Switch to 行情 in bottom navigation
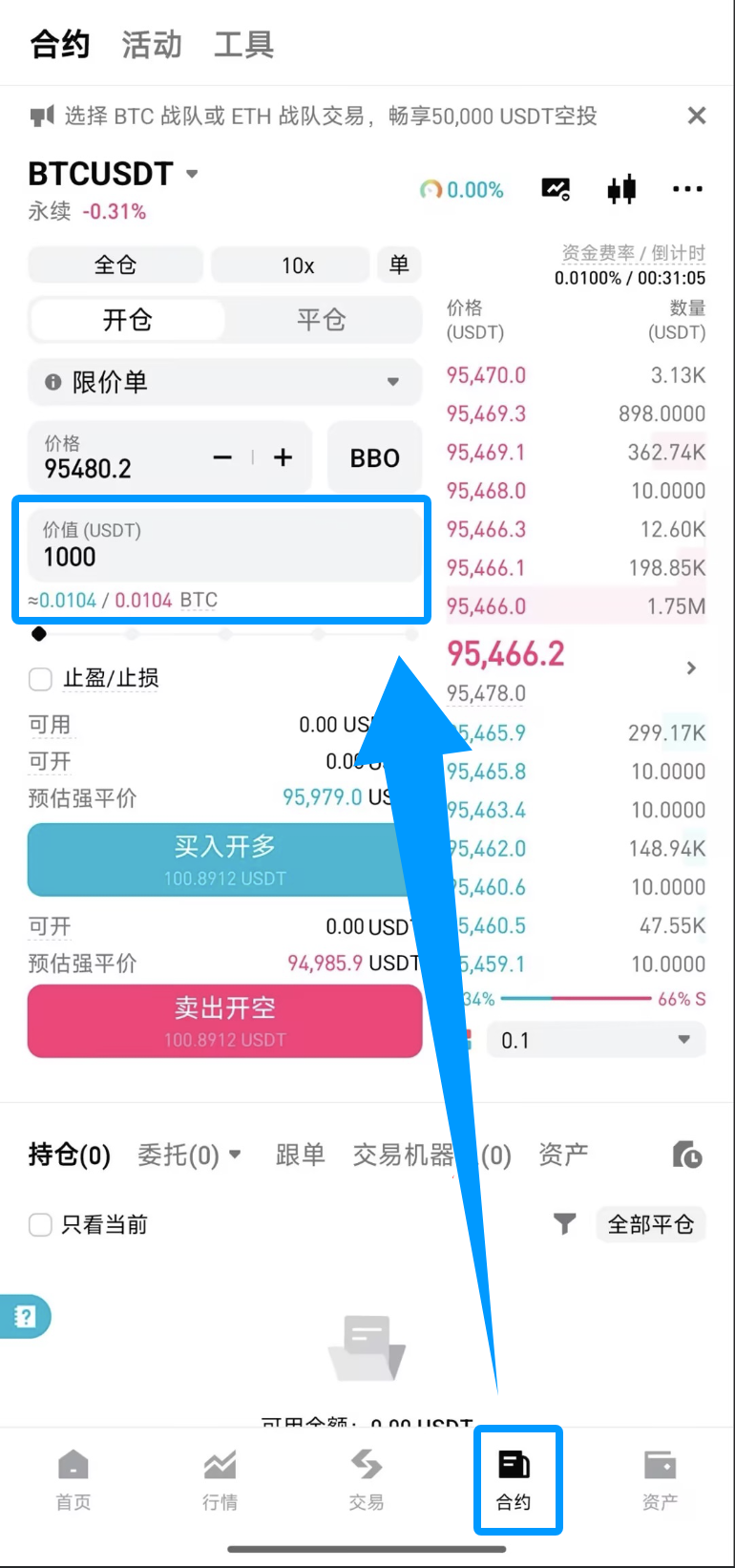Image resolution: width=735 pixels, height=1568 pixels. [220, 1480]
